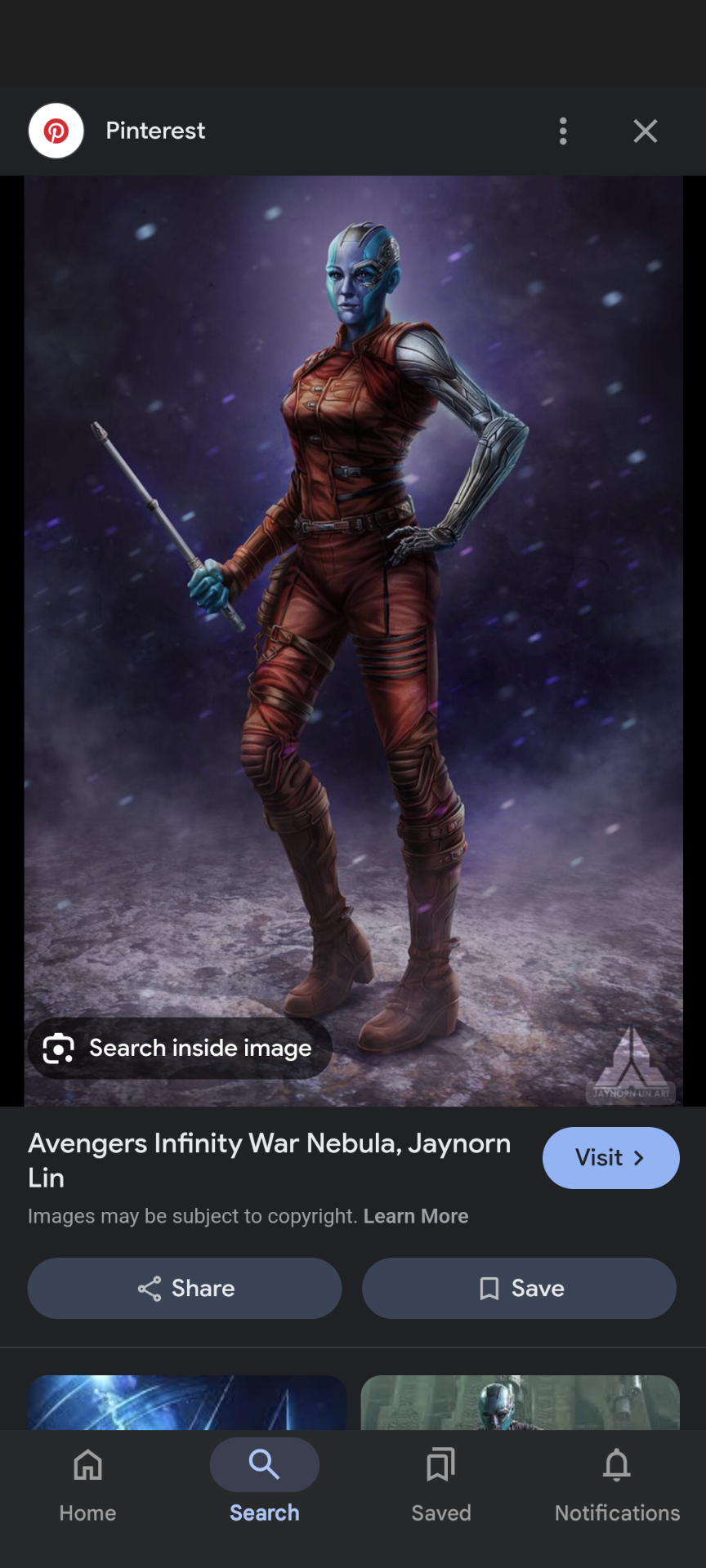This screenshot has width=706, height=1568.
Task: Open the three-dot overflow menu
Action: [x=563, y=131]
